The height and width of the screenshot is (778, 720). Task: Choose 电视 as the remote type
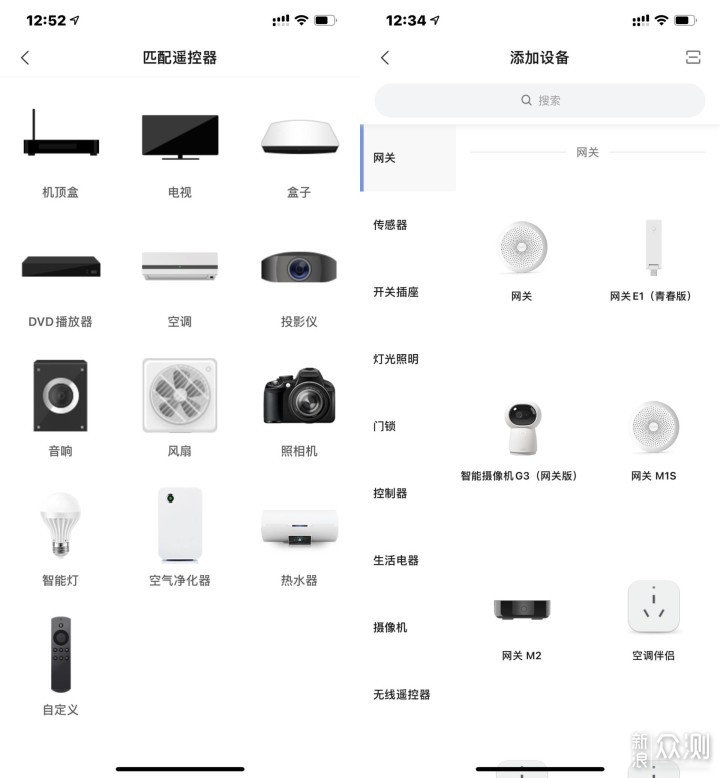pyautogui.click(x=180, y=150)
